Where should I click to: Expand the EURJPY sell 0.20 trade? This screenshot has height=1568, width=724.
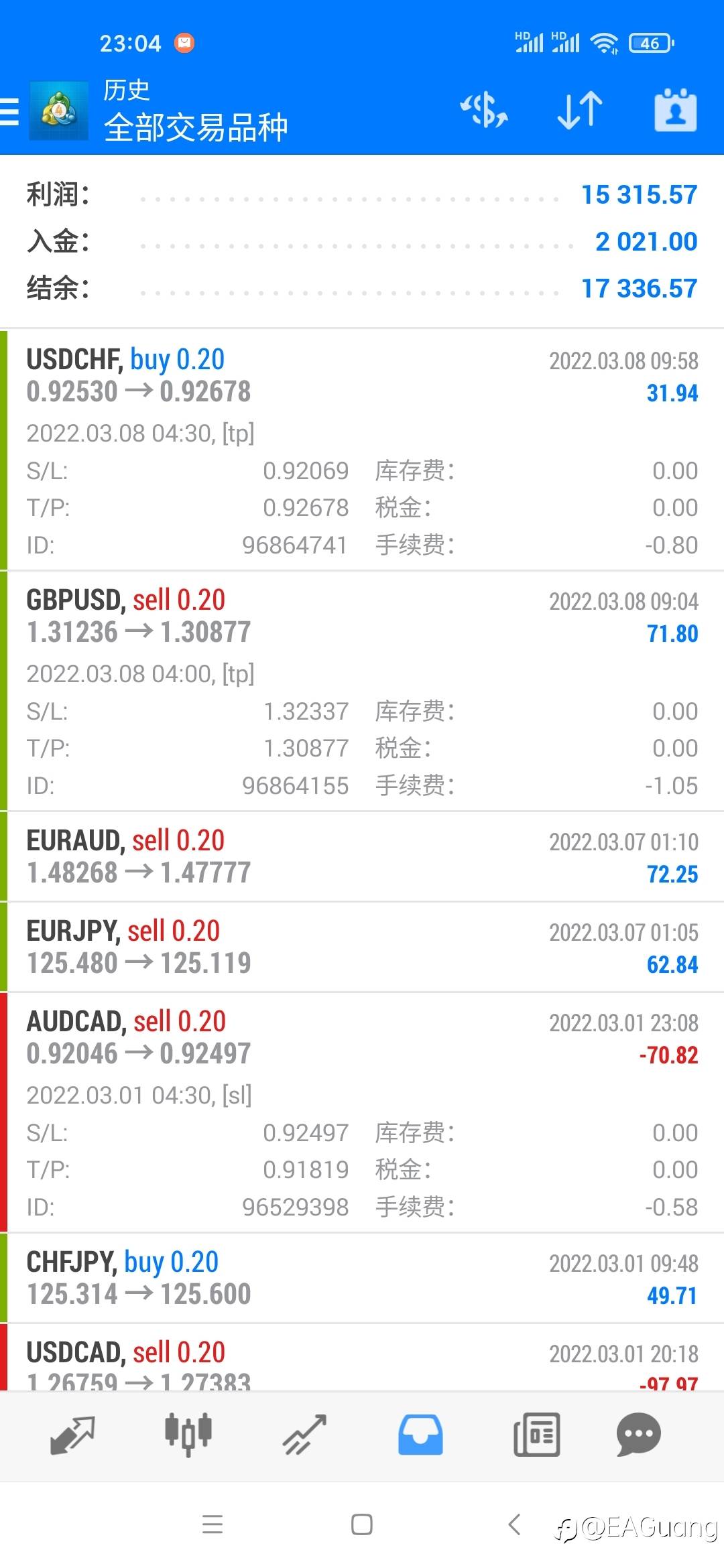pyautogui.click(x=362, y=947)
